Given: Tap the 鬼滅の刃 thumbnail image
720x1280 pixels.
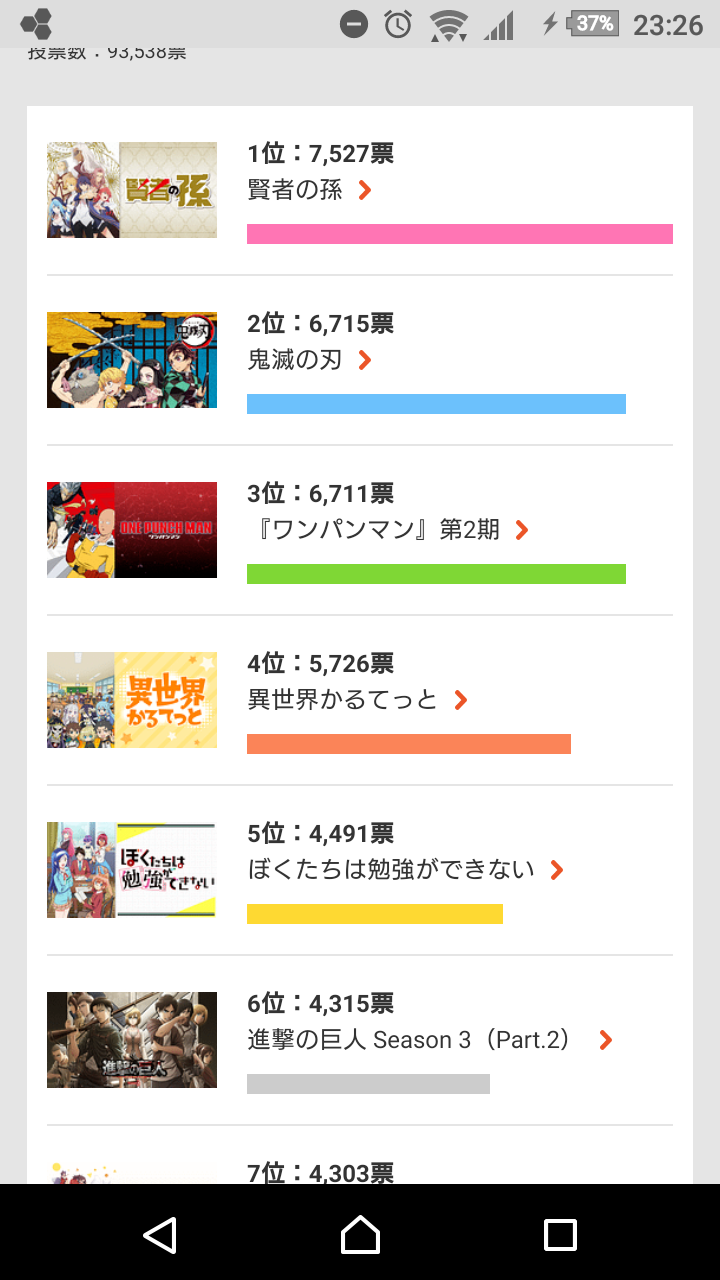Looking at the screenshot, I should pyautogui.click(x=132, y=360).
